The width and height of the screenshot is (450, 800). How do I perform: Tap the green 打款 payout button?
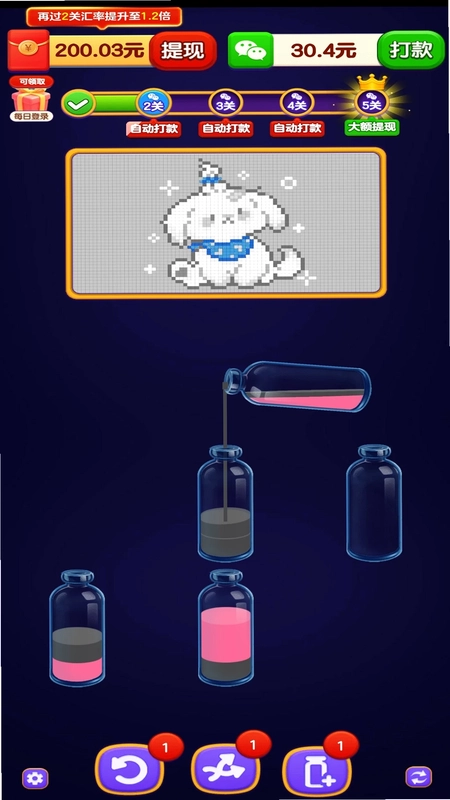(411, 50)
